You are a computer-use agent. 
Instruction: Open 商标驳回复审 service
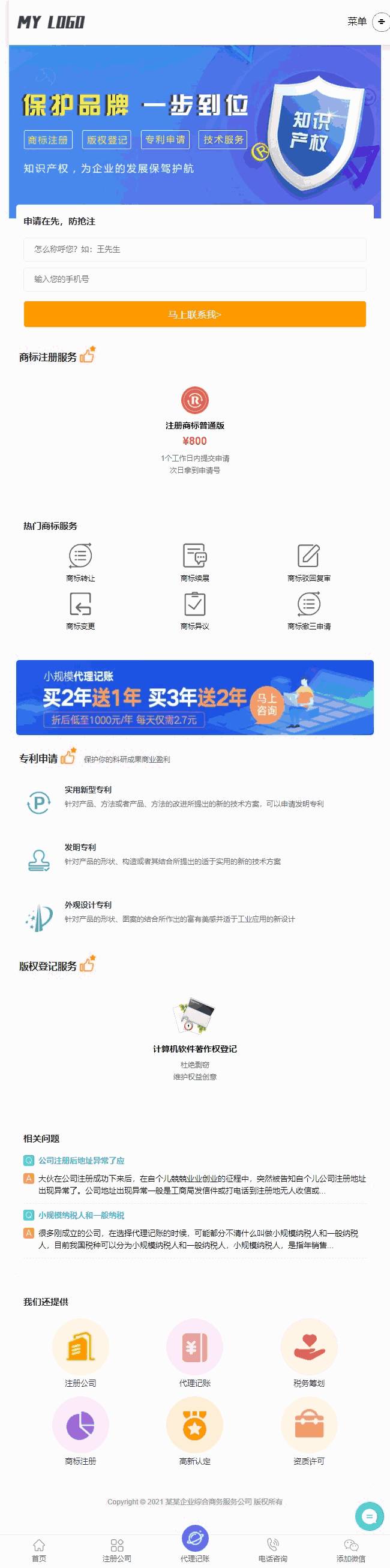pyautogui.click(x=309, y=561)
